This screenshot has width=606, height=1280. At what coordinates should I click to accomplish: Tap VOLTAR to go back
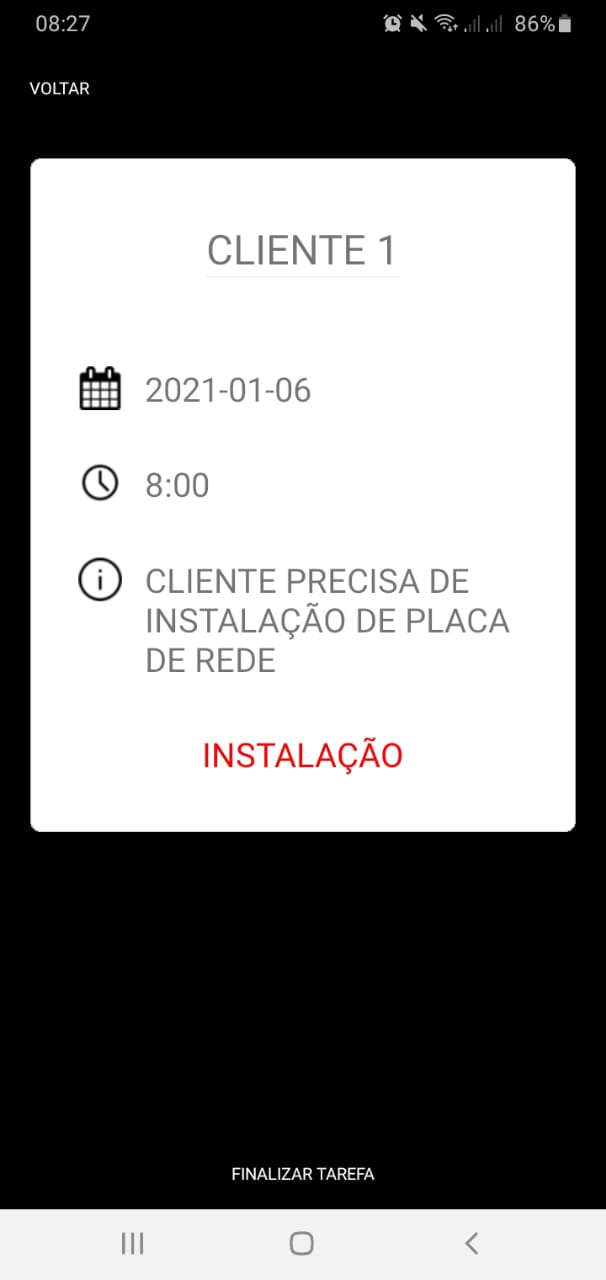coord(60,88)
